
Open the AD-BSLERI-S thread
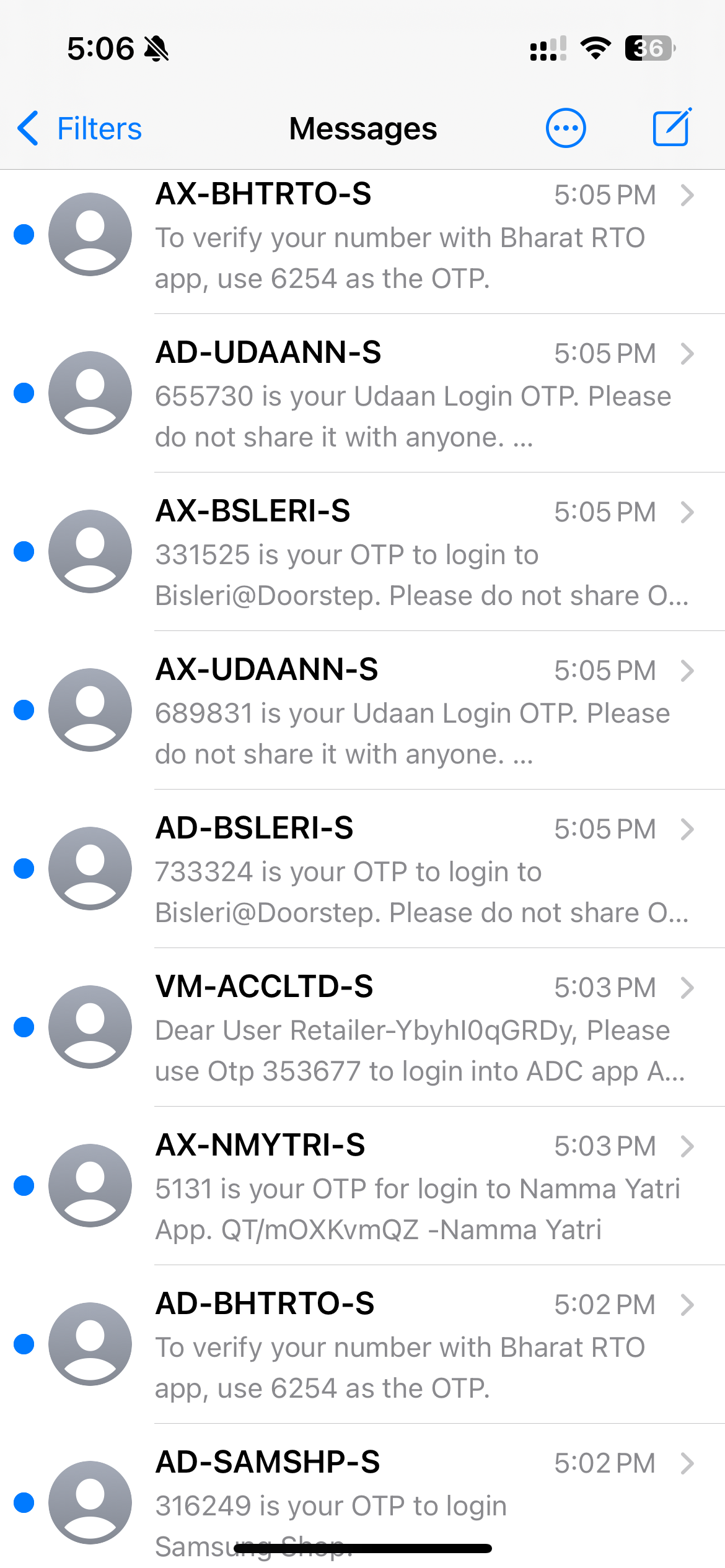tap(409, 871)
